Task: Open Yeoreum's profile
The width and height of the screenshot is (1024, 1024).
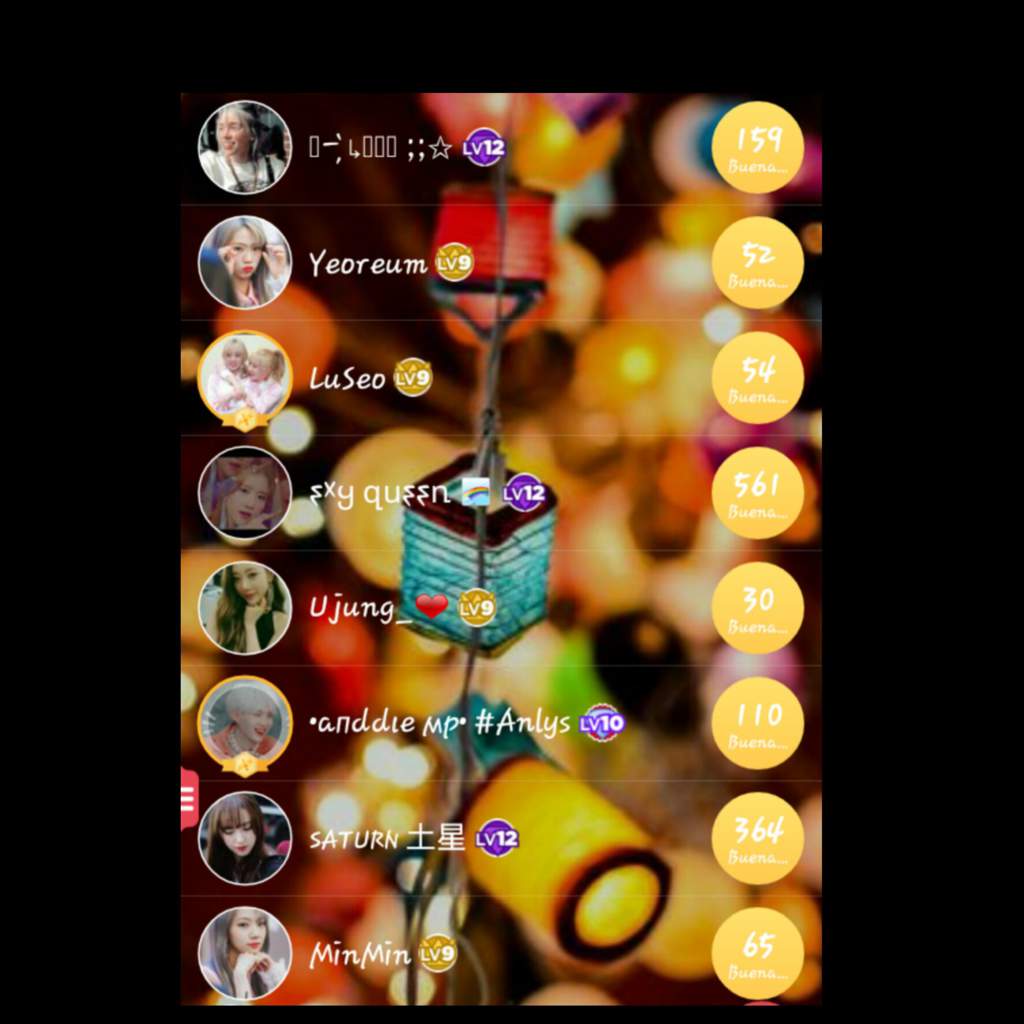Action: [368, 263]
